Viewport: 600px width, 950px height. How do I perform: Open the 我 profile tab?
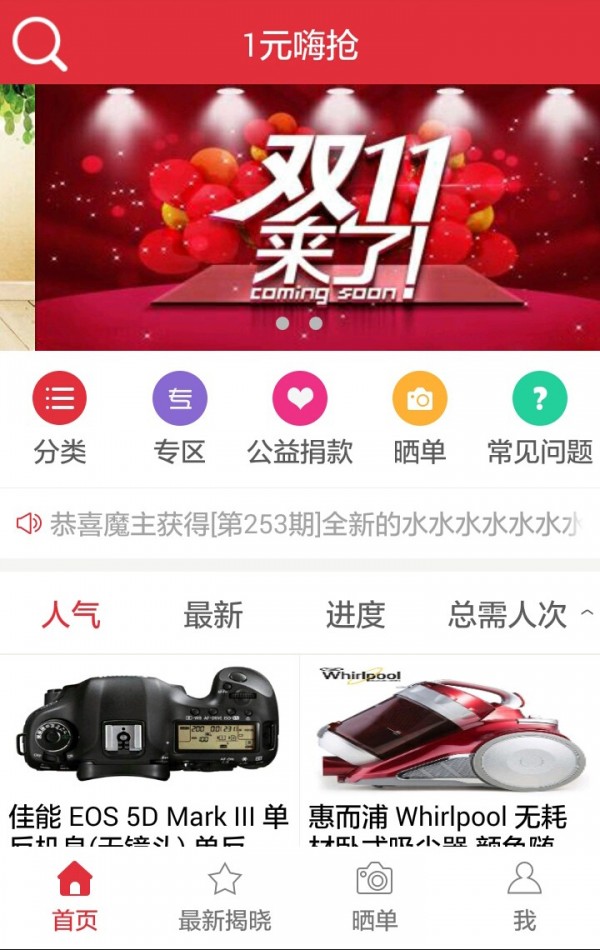point(524,897)
